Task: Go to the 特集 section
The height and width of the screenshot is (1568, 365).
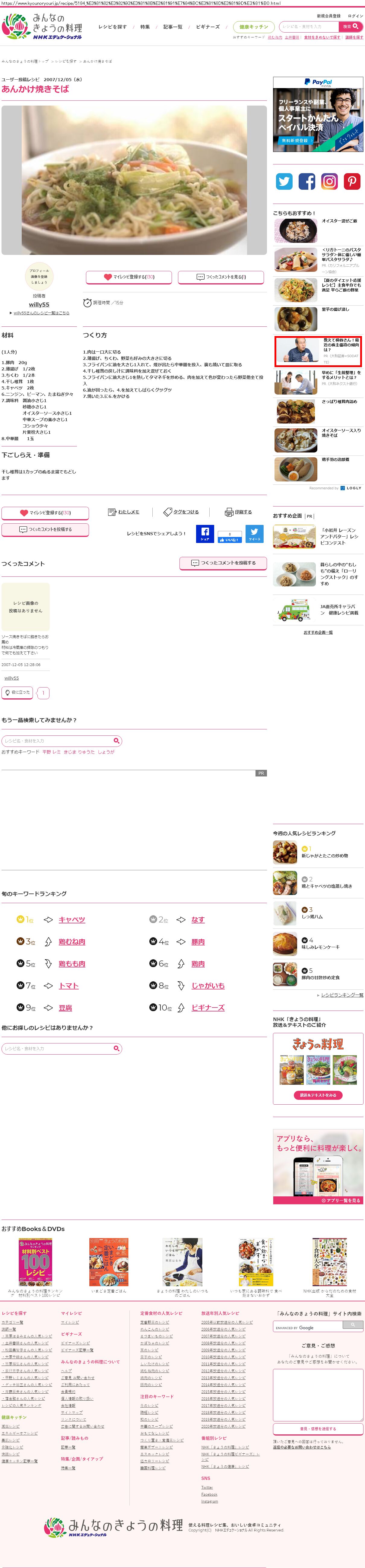Action: click(x=145, y=27)
